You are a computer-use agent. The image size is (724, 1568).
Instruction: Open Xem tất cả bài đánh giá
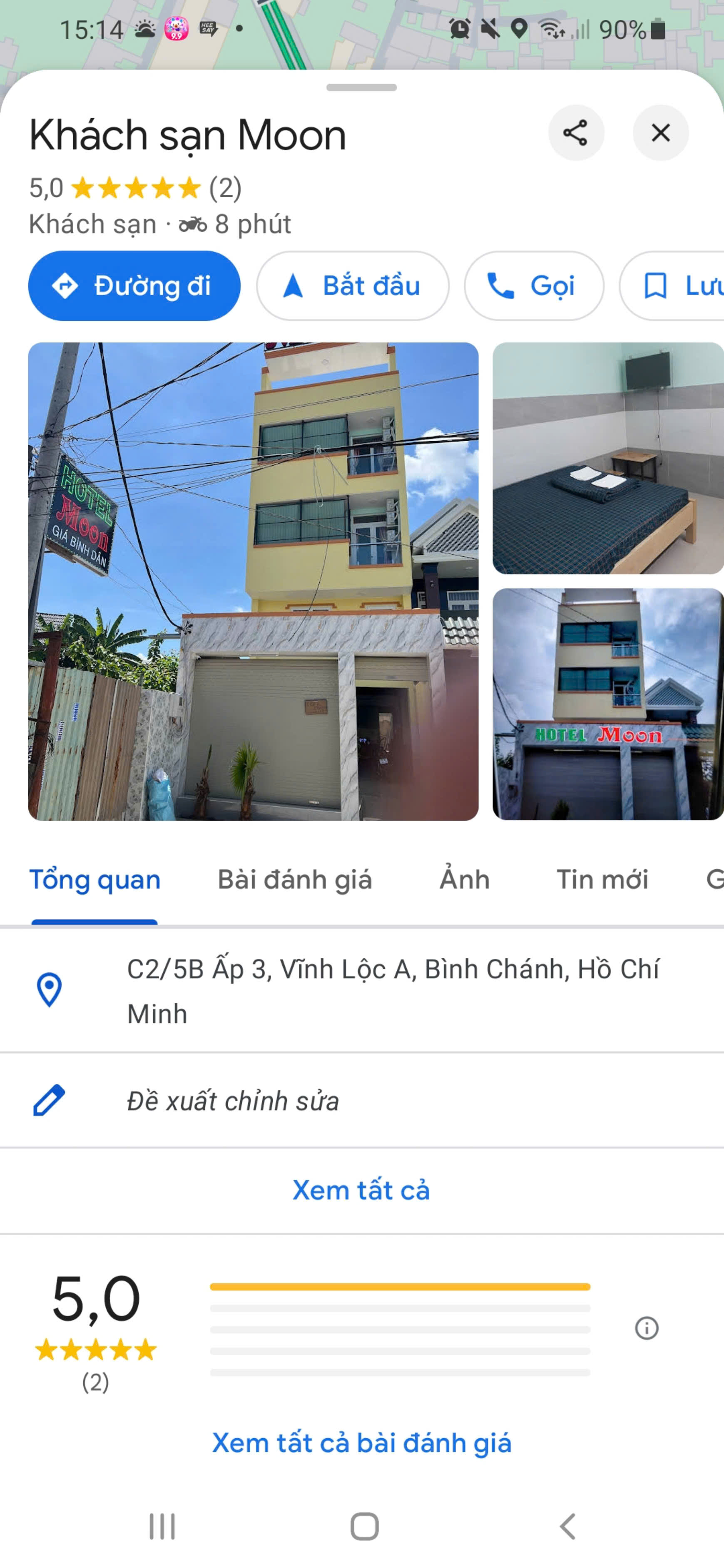[x=362, y=1443]
